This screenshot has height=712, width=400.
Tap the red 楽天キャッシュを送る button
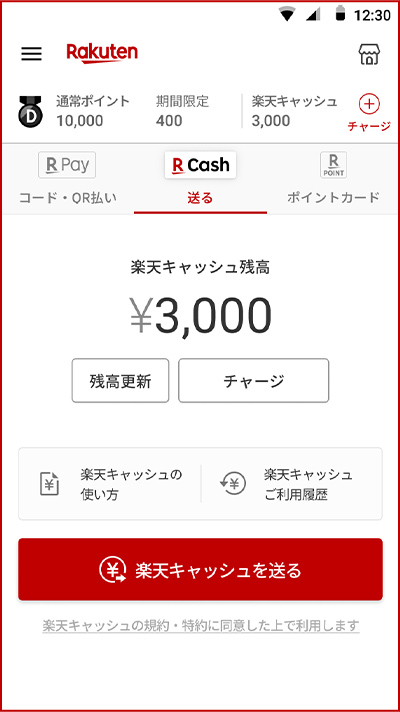pos(200,569)
